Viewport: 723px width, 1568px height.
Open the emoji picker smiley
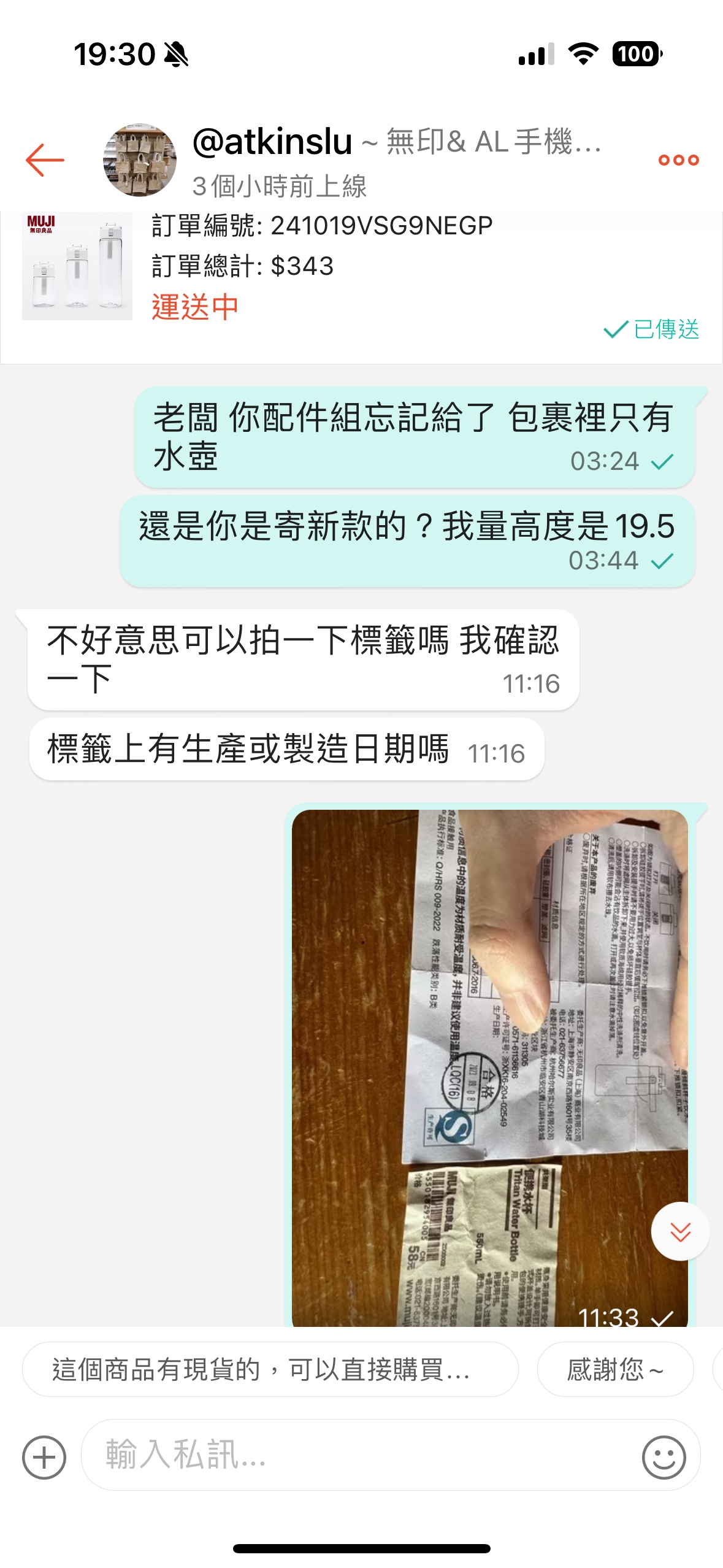(664, 1457)
